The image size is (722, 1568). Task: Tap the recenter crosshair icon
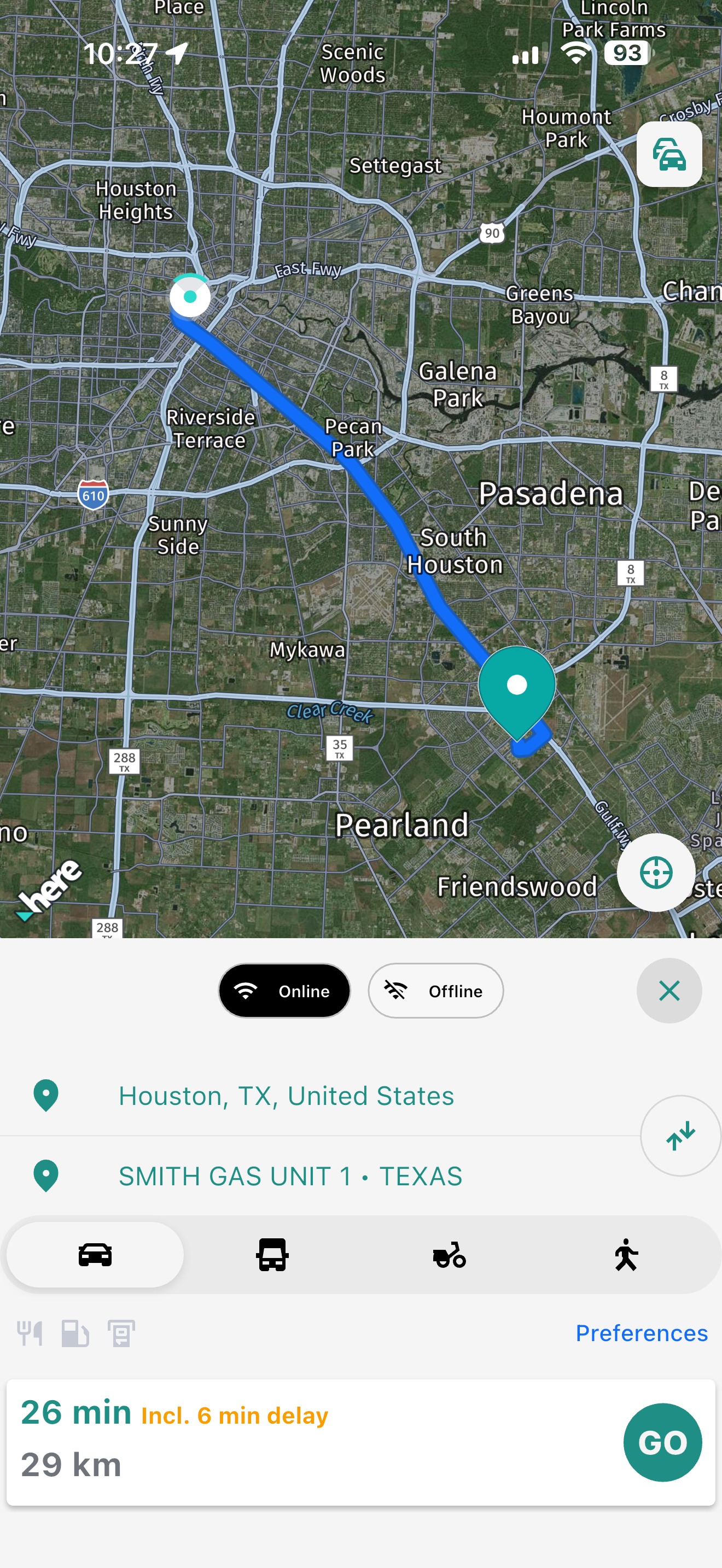(x=656, y=873)
